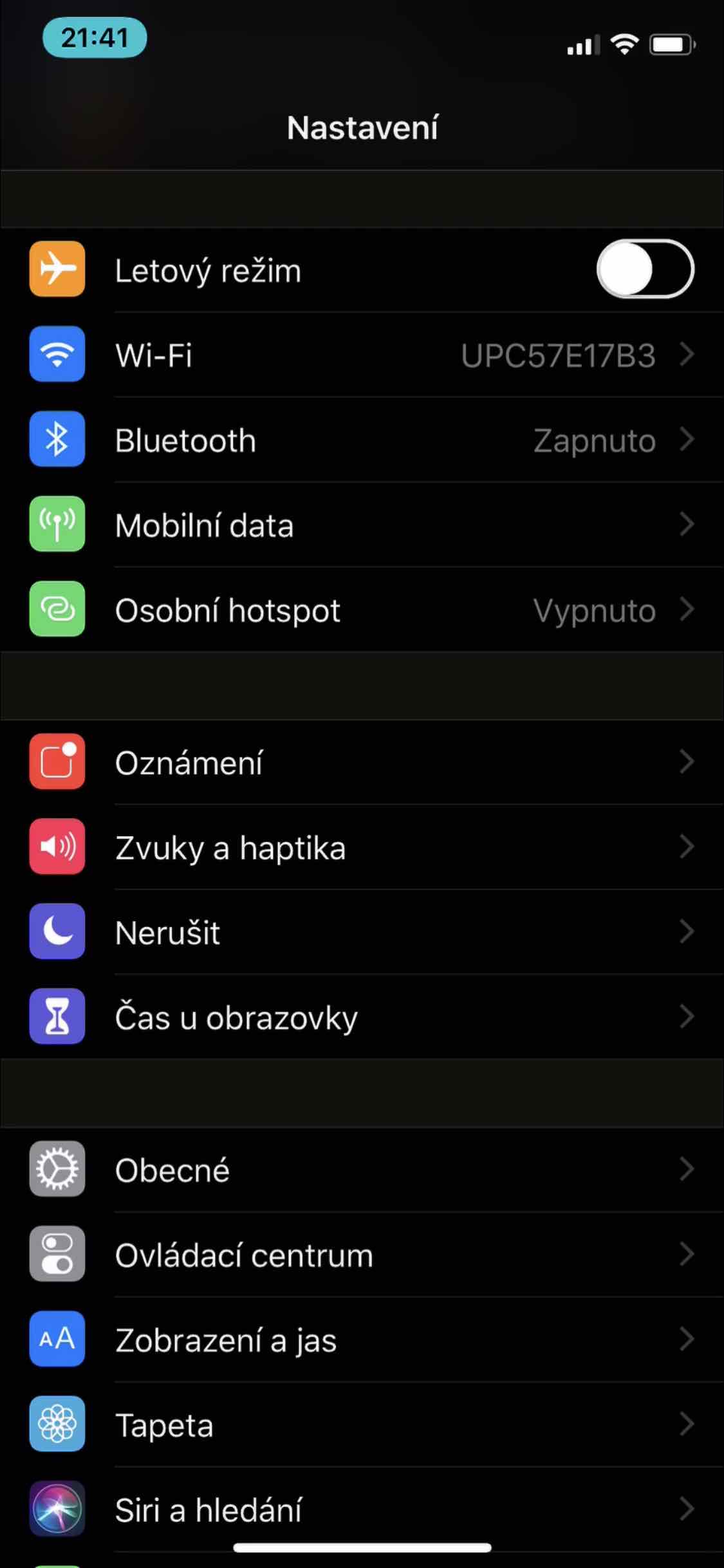Viewport: 724px width, 1568px height.
Task: Toggle the Letový režim switch
Action: (645, 269)
